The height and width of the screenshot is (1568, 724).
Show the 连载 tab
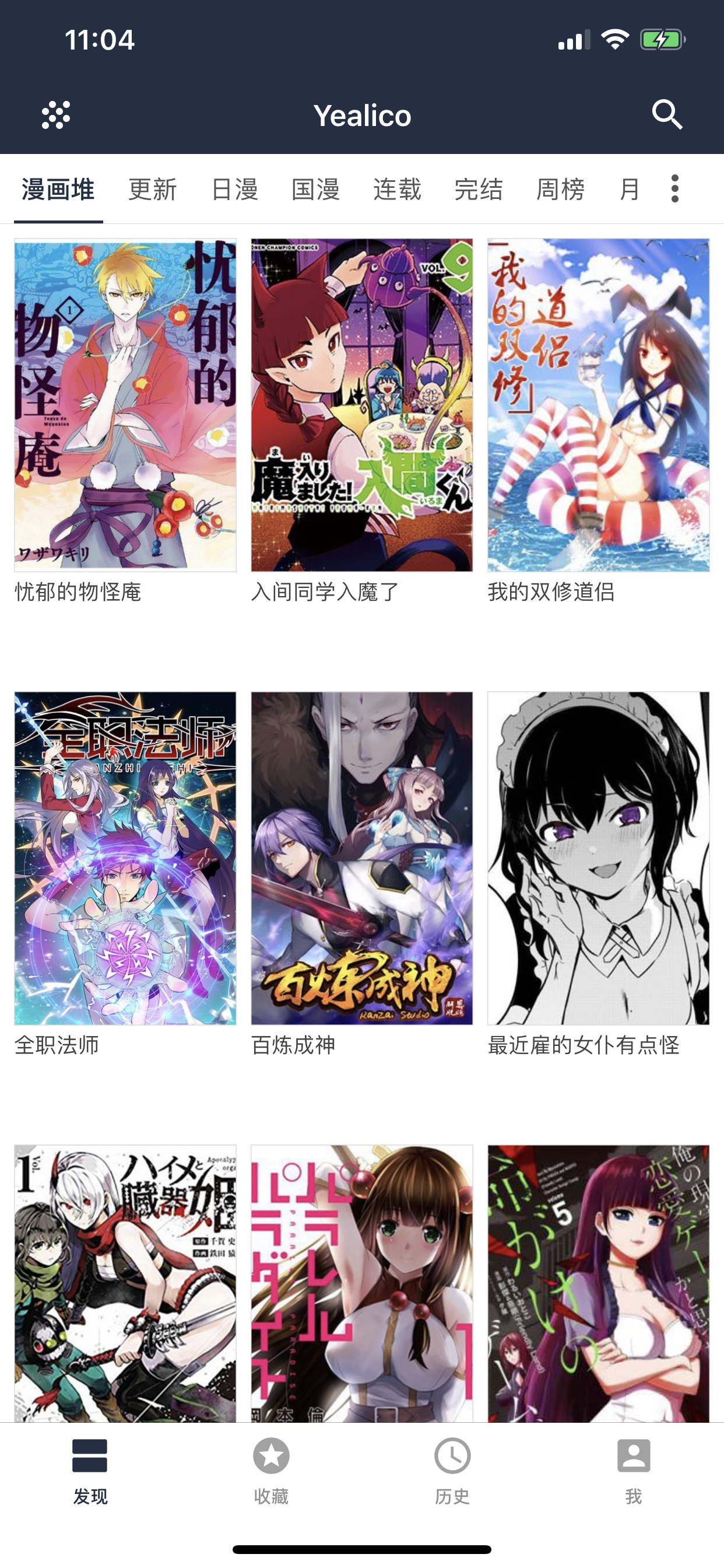(398, 190)
